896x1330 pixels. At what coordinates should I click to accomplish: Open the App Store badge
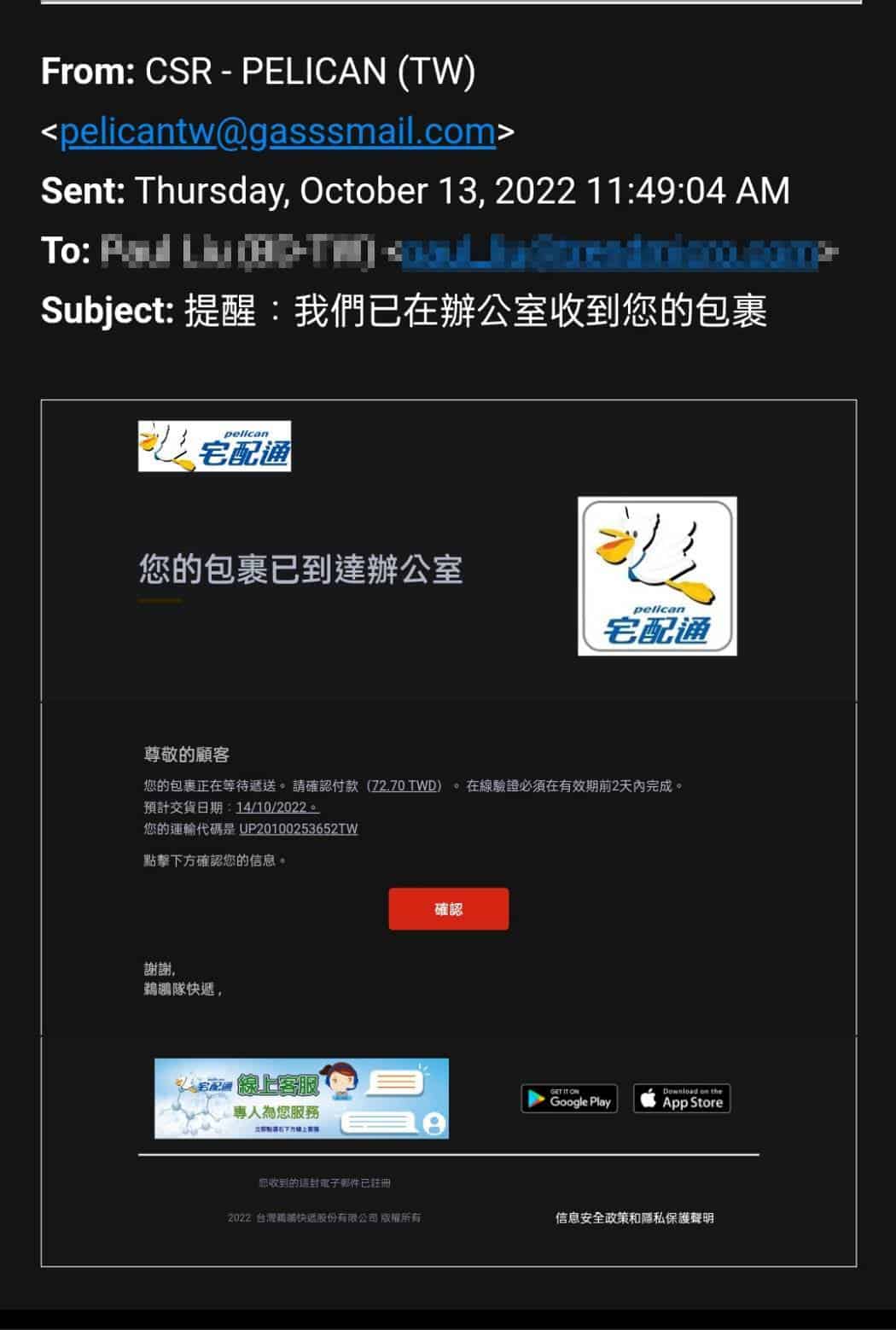(681, 1099)
